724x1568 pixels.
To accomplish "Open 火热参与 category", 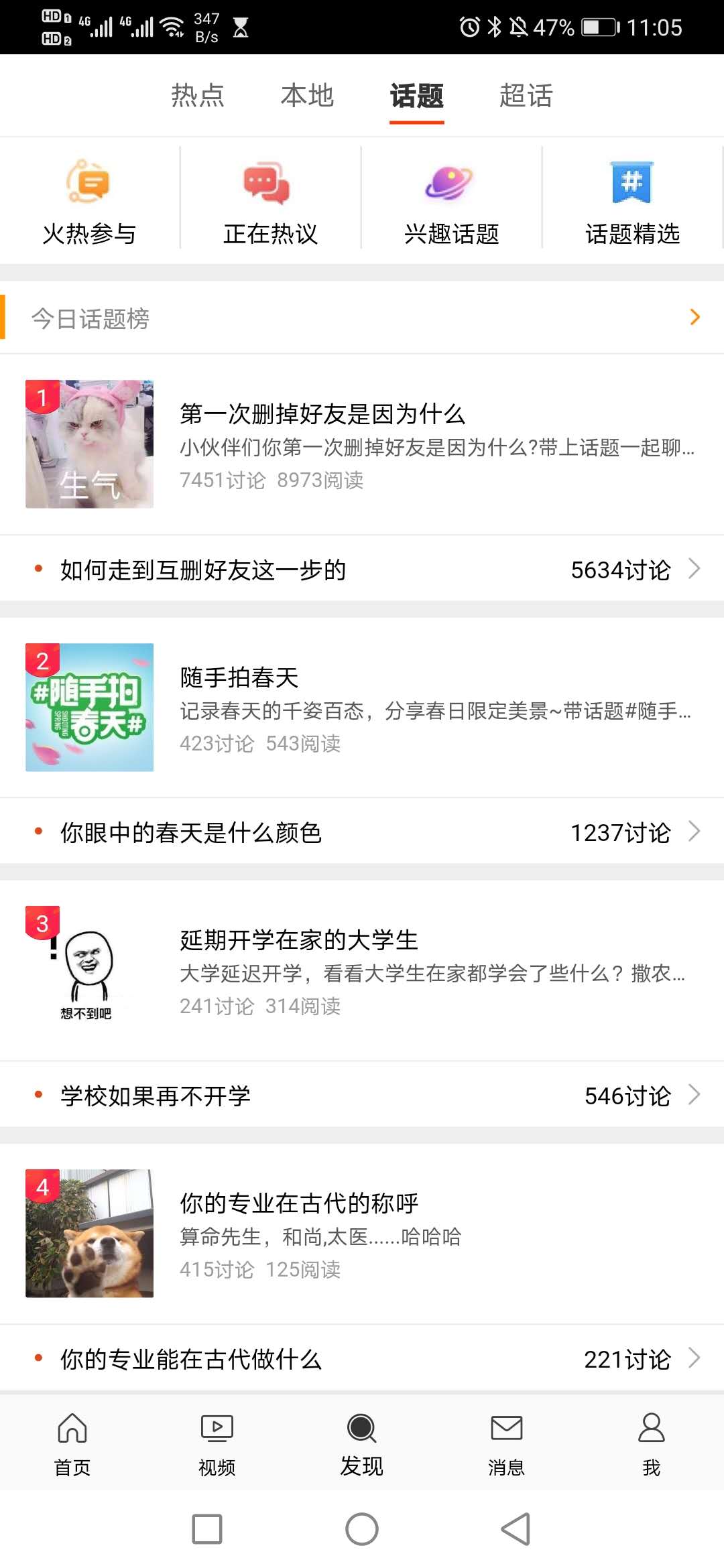I will 89,201.
